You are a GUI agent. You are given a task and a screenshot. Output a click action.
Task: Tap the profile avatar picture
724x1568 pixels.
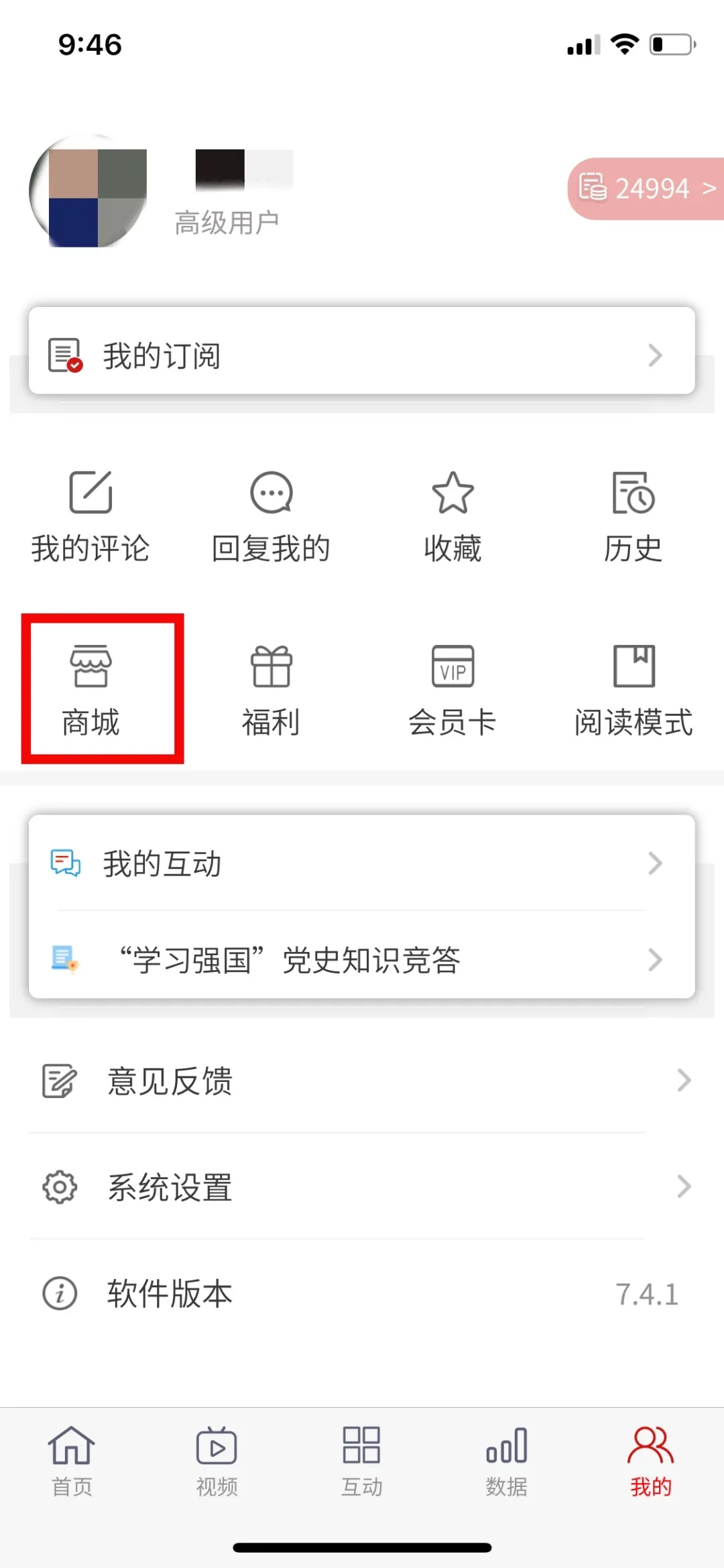88,192
